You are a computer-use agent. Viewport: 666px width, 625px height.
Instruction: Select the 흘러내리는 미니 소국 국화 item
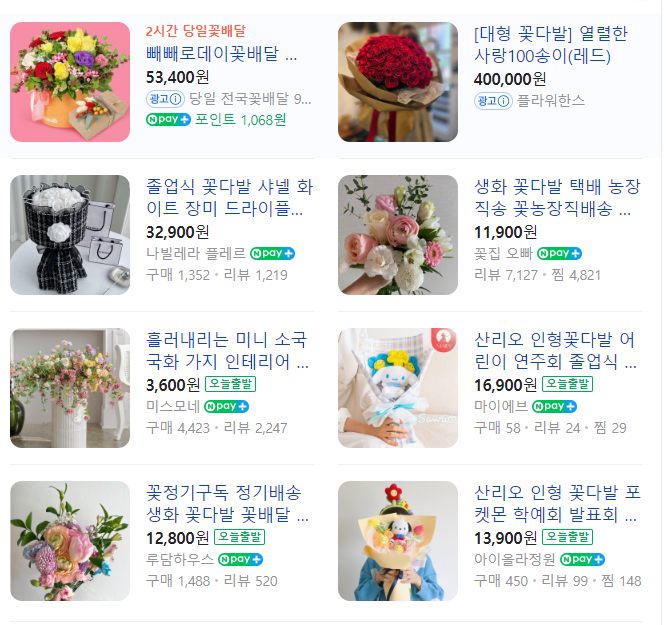point(227,349)
